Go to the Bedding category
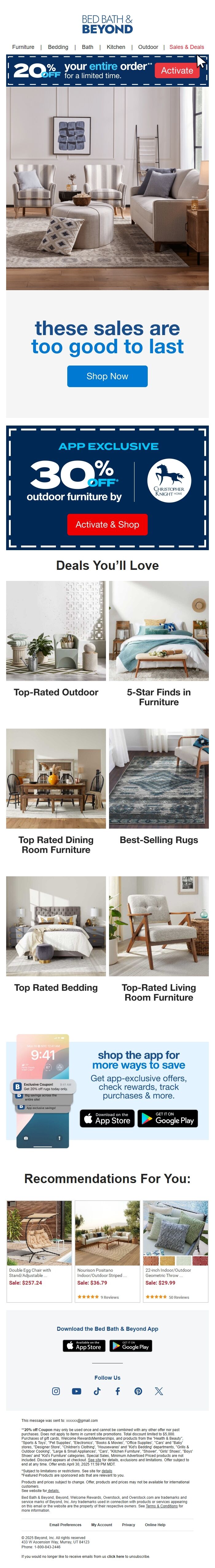 tap(58, 47)
